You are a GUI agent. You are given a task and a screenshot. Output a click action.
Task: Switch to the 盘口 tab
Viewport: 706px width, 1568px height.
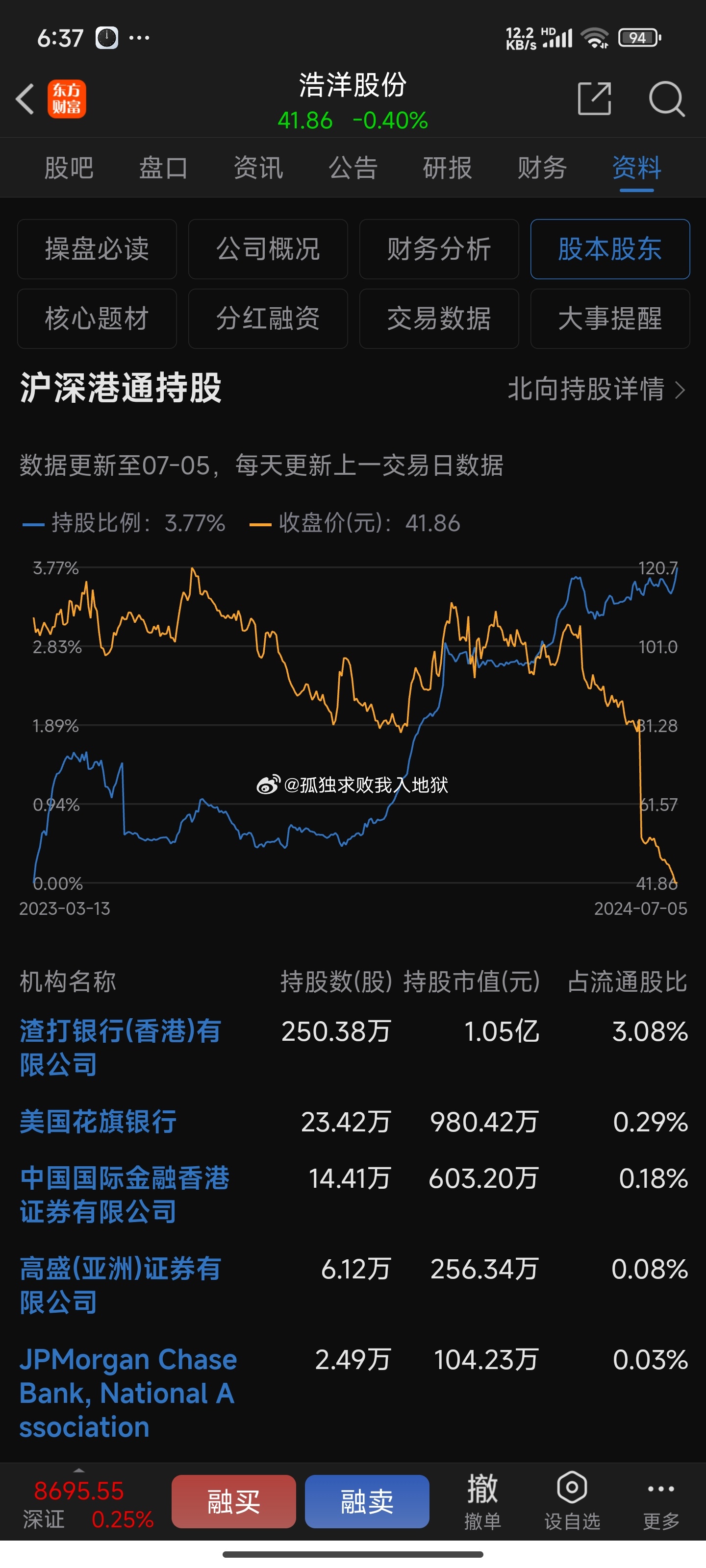coord(163,168)
